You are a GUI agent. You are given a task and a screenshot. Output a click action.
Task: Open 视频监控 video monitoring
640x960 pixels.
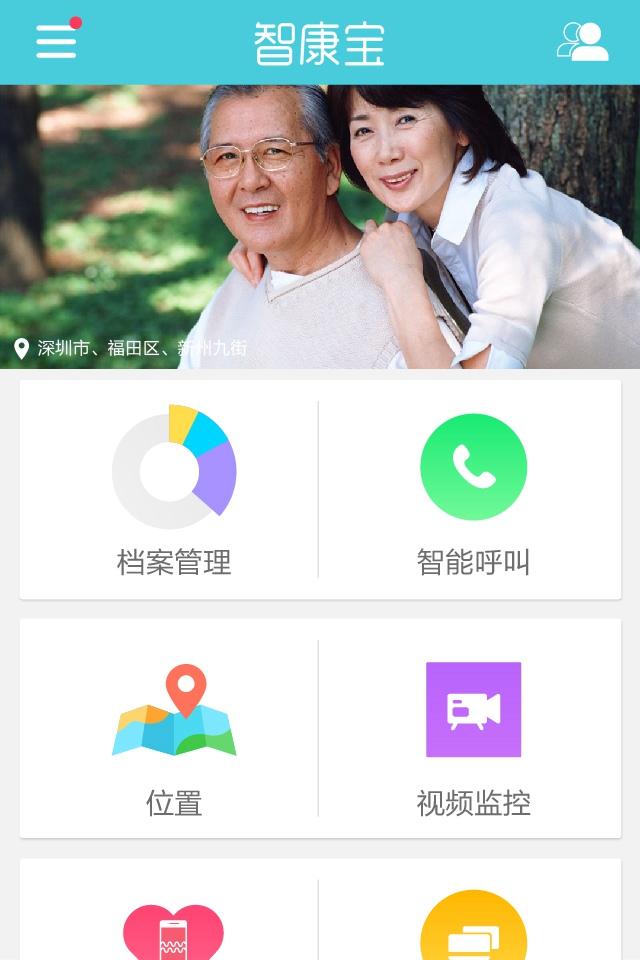coord(473,730)
